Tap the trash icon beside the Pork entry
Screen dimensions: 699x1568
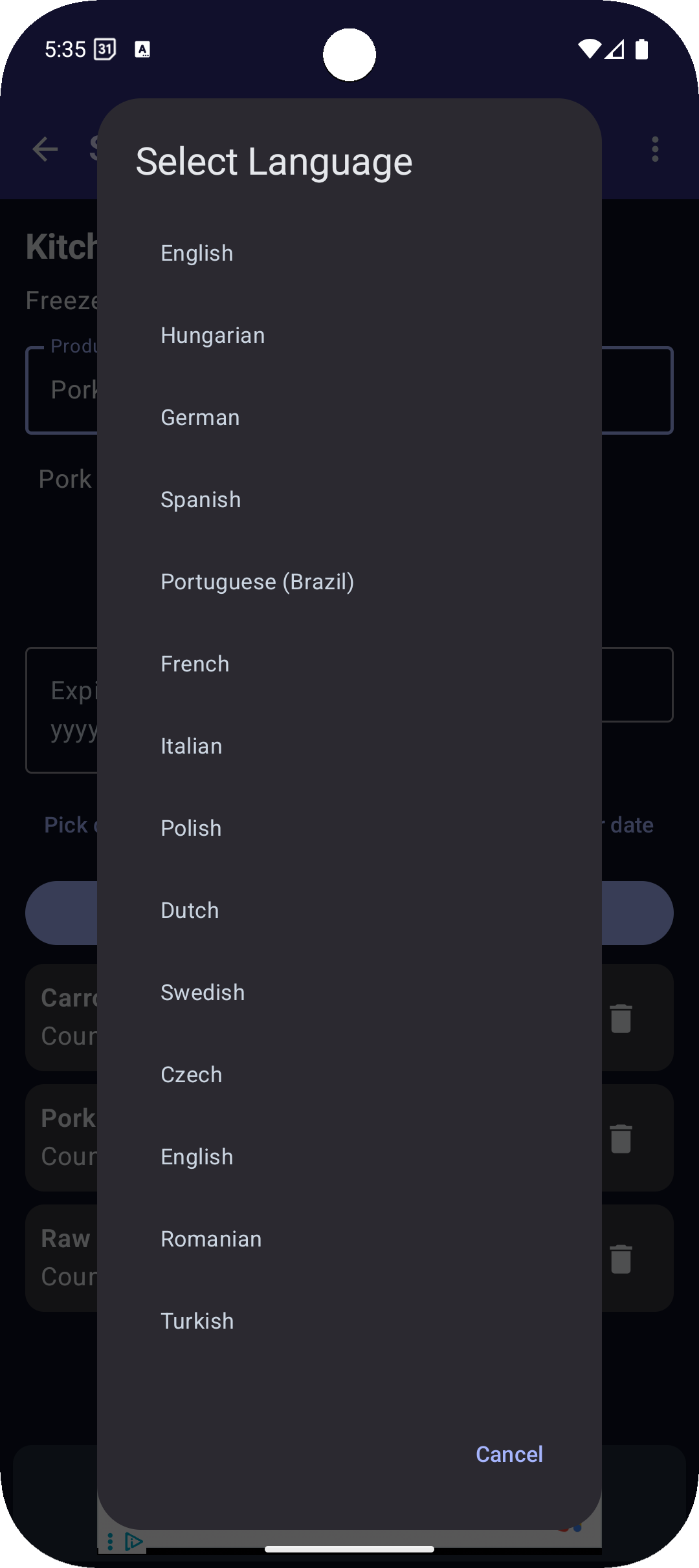(621, 1137)
